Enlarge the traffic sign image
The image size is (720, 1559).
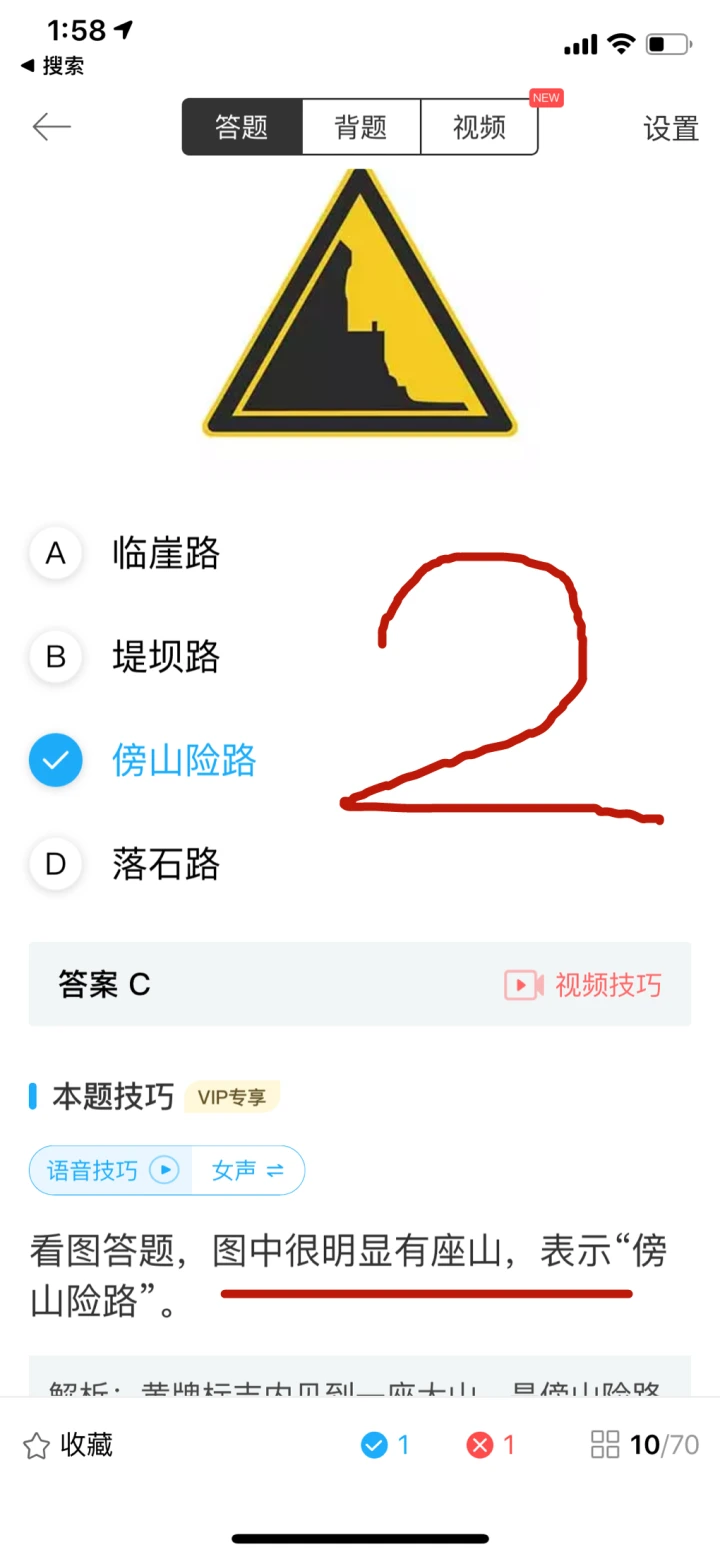[360, 305]
